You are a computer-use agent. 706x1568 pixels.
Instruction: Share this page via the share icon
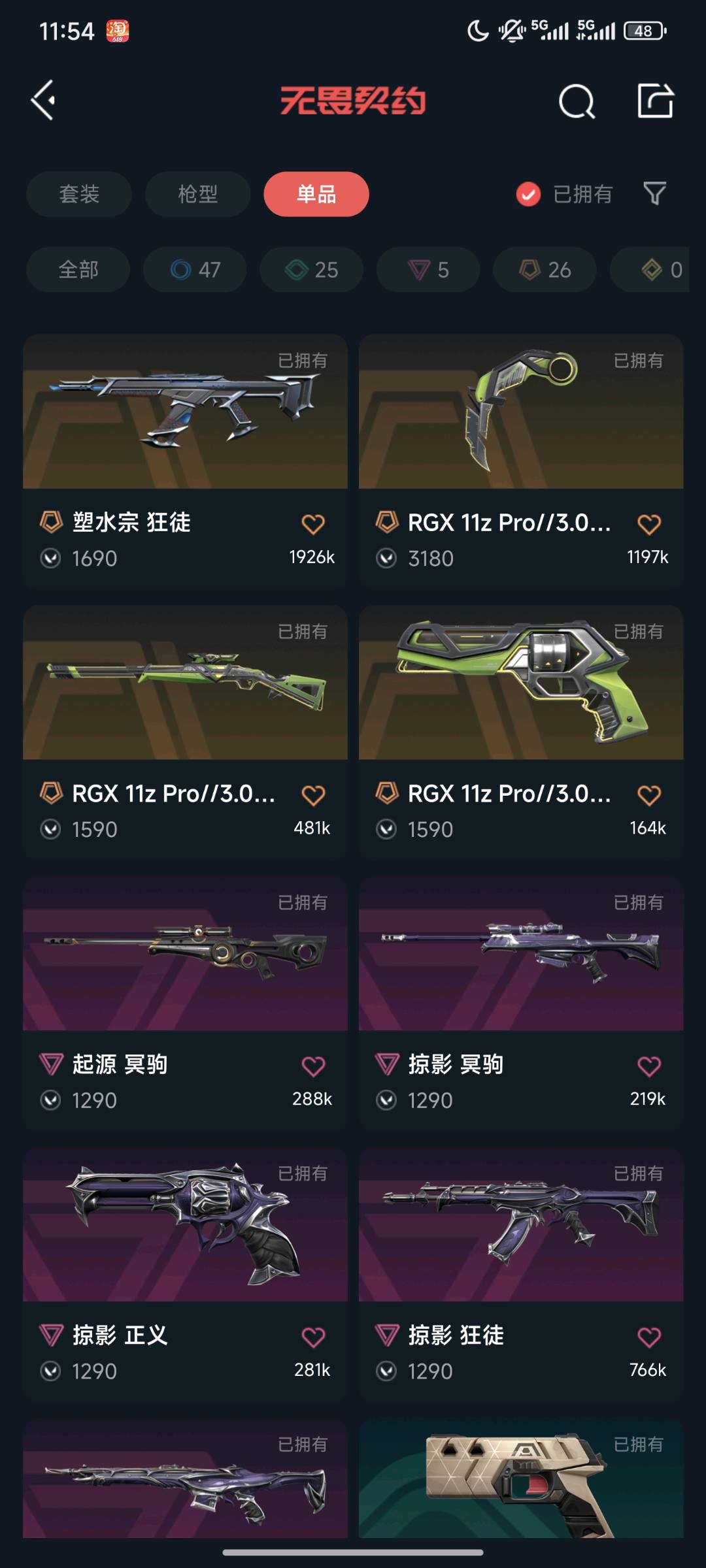tap(655, 101)
